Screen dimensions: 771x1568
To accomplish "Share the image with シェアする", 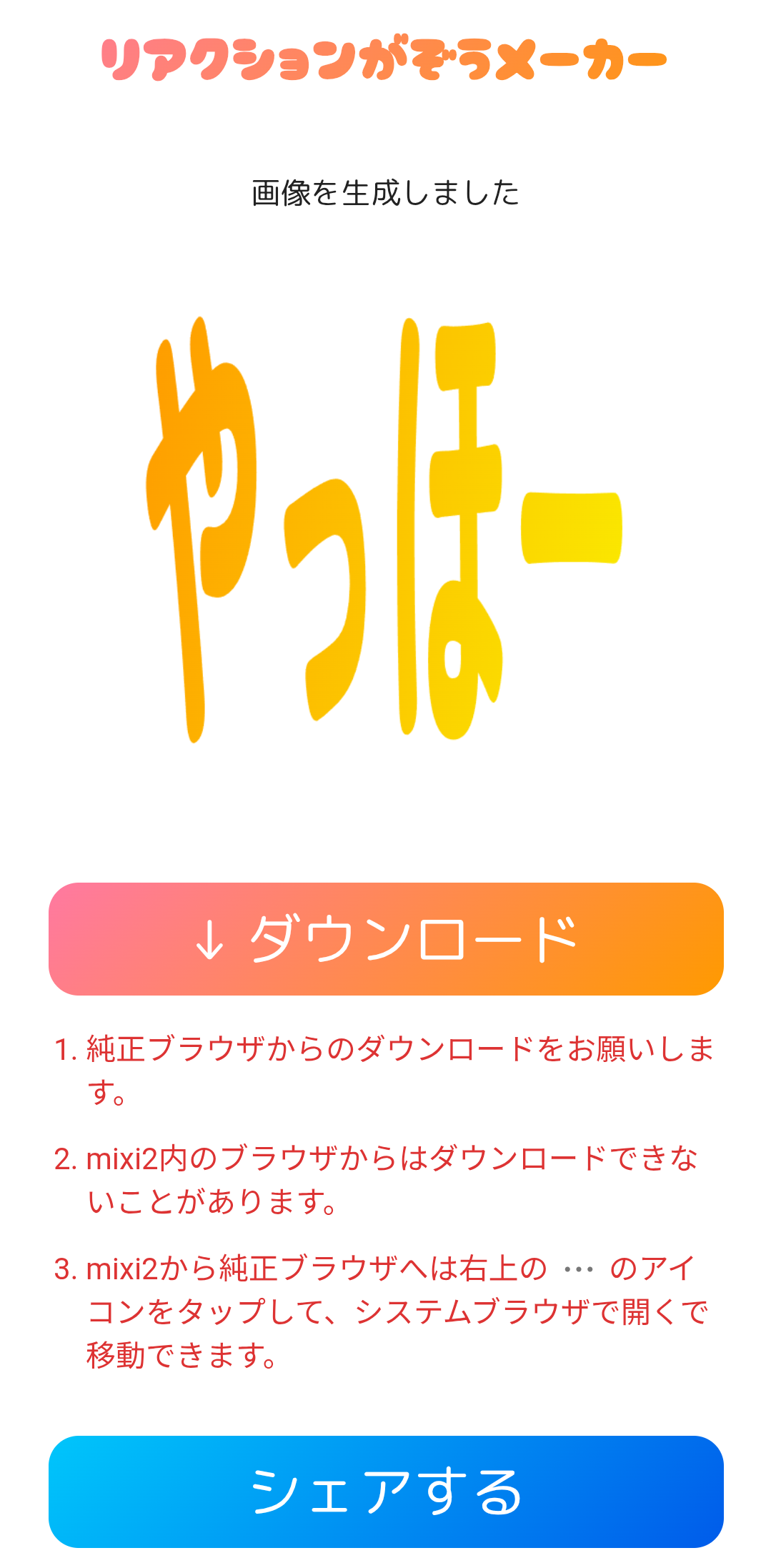I will [386, 1492].
